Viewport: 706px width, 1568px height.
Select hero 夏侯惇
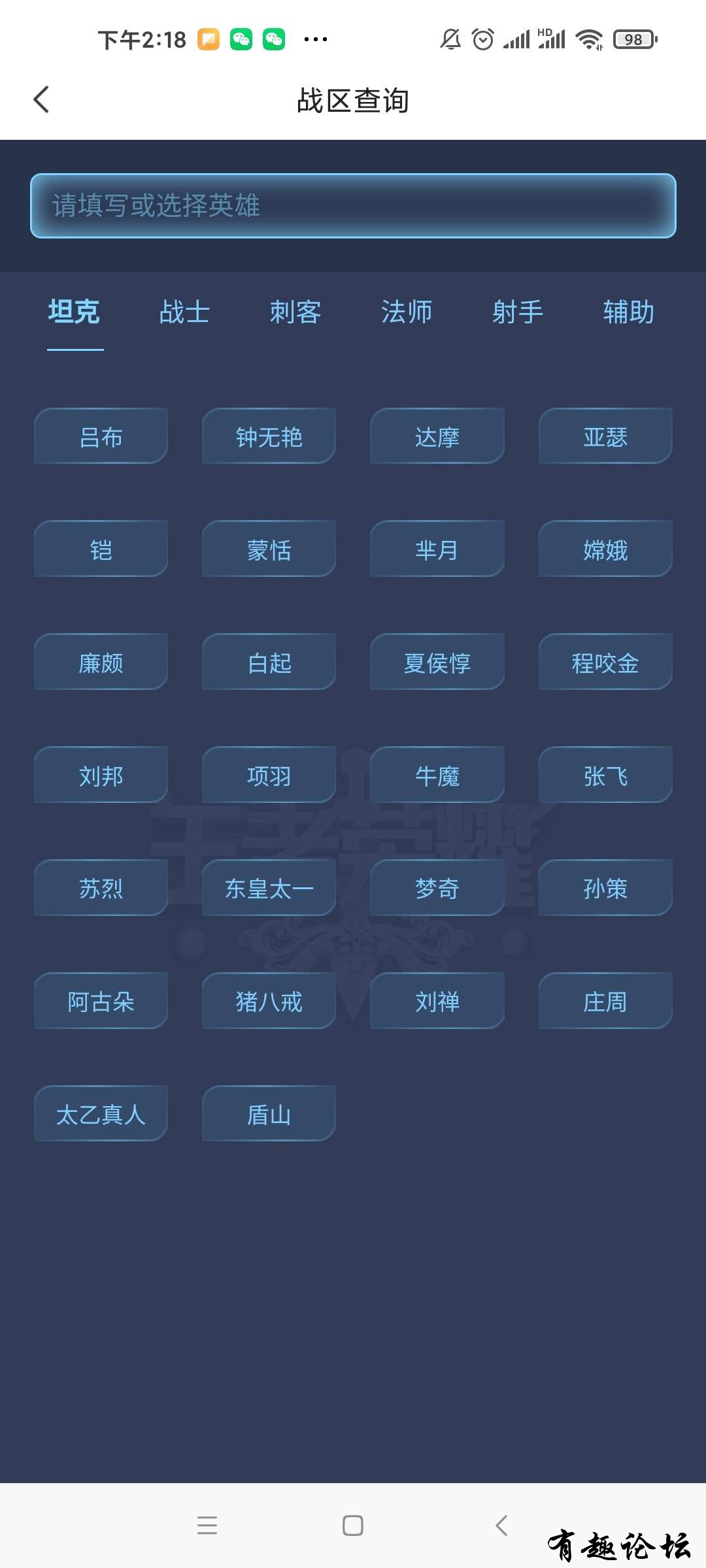(437, 662)
